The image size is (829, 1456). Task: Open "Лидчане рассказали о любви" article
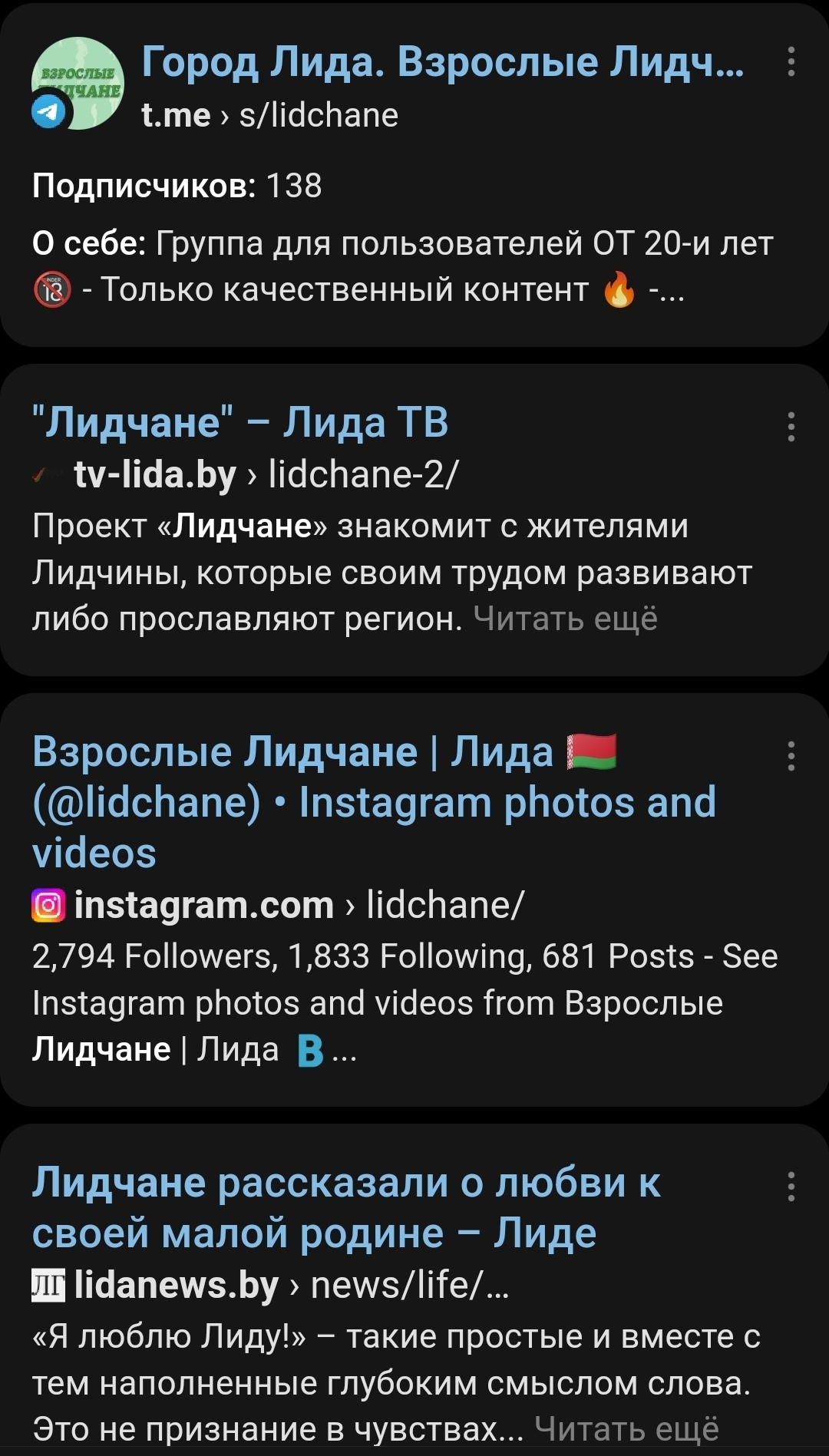pyautogui.click(x=345, y=1207)
